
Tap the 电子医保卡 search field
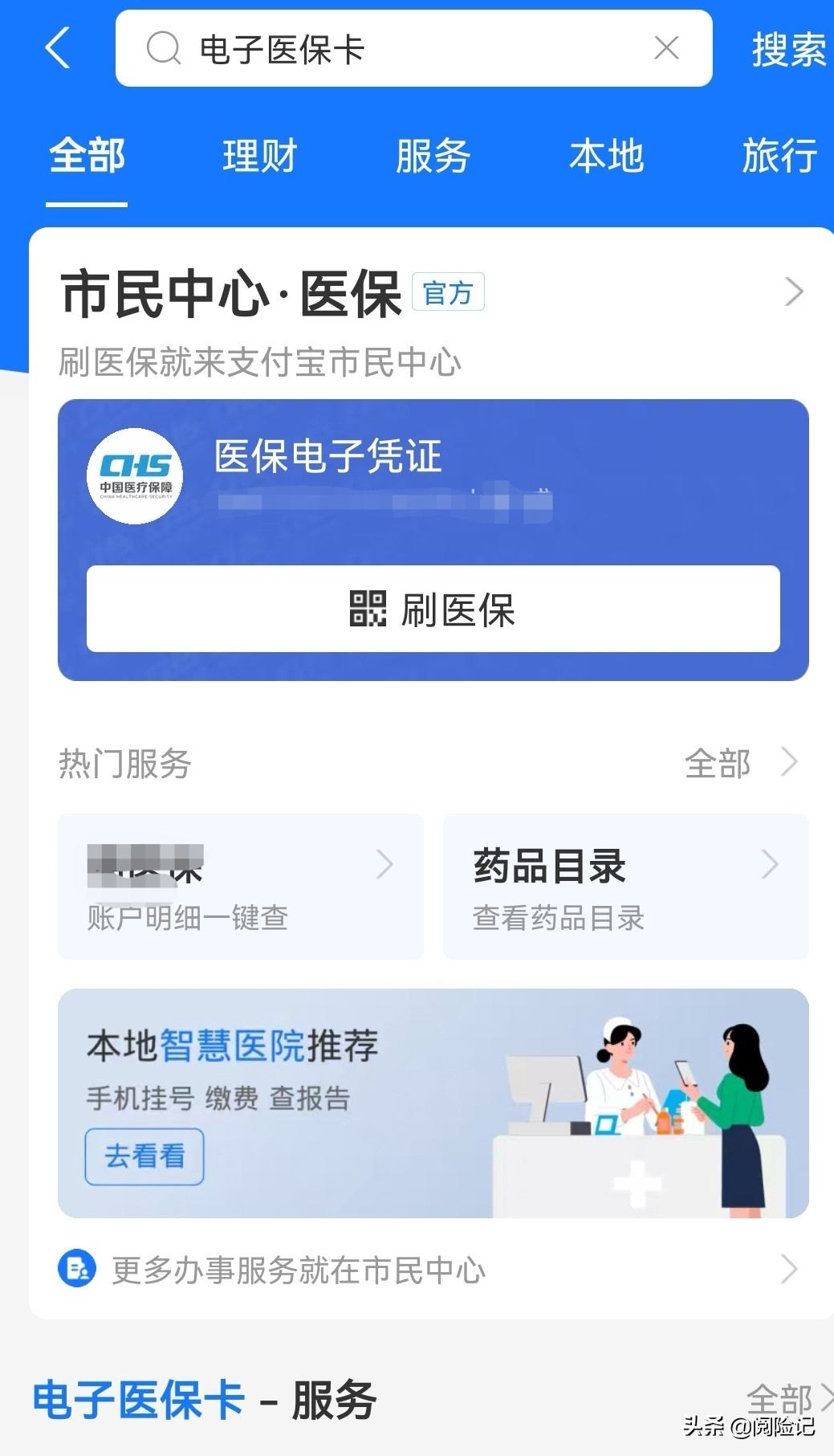tap(401, 49)
